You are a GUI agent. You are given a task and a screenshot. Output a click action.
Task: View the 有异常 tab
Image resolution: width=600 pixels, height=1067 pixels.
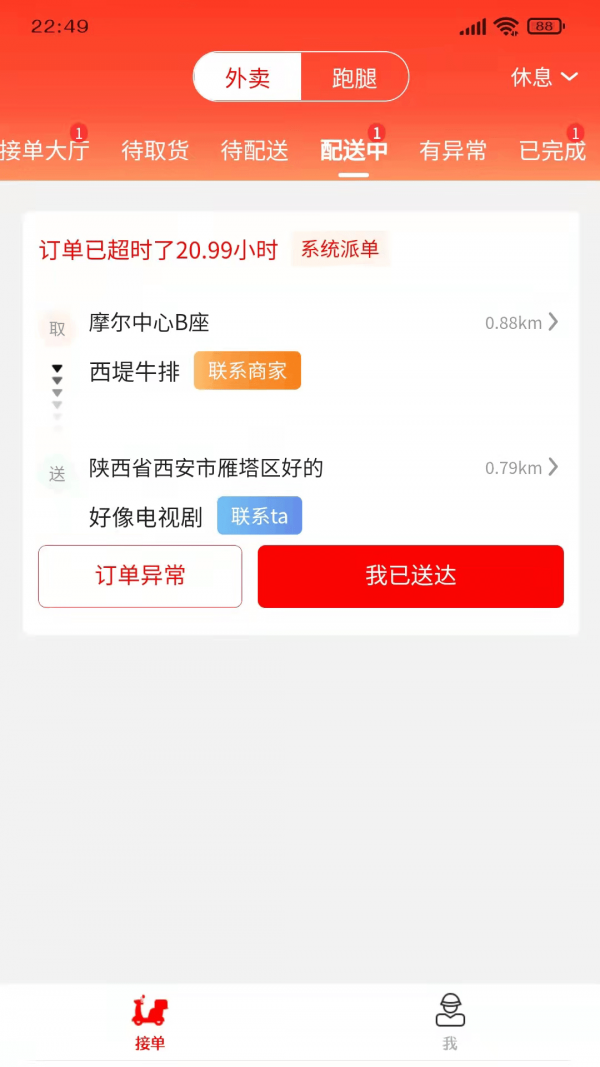pyautogui.click(x=453, y=151)
